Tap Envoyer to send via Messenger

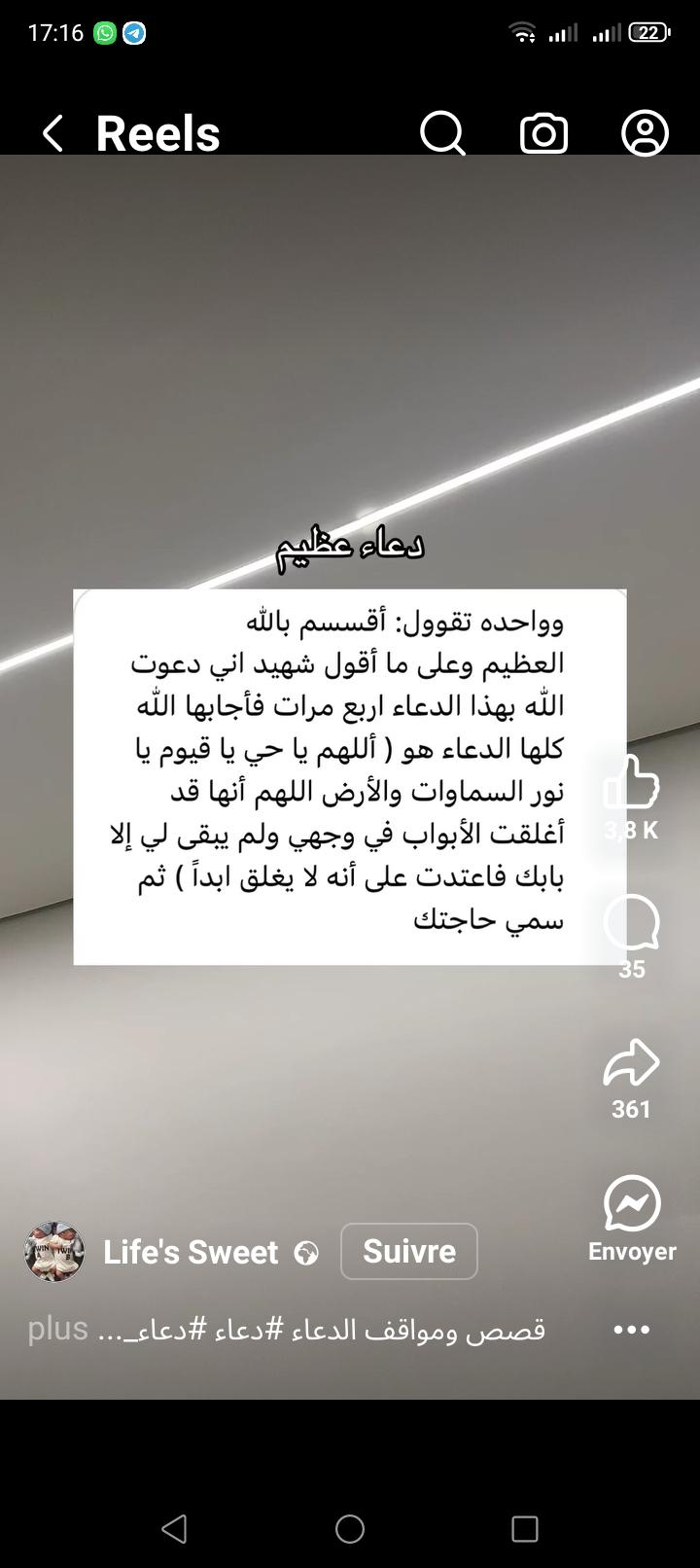pyautogui.click(x=631, y=1218)
